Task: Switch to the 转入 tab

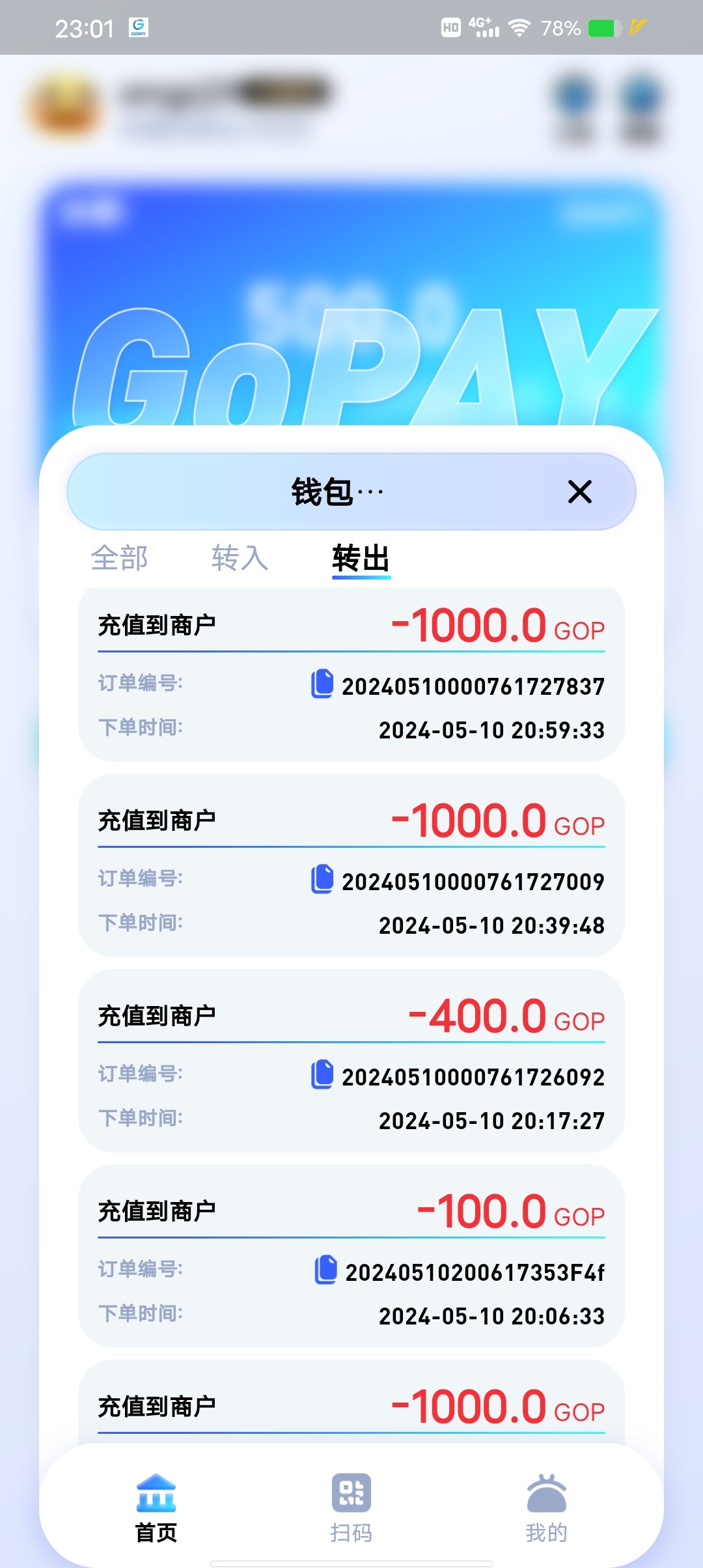Action: 241,559
